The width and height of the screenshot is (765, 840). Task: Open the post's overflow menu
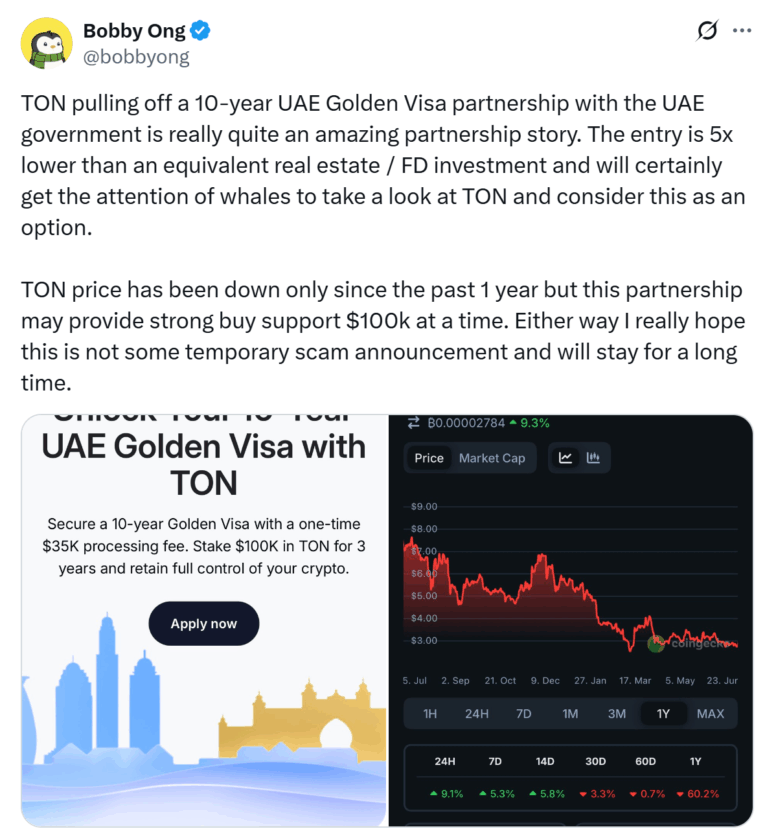[x=742, y=31]
